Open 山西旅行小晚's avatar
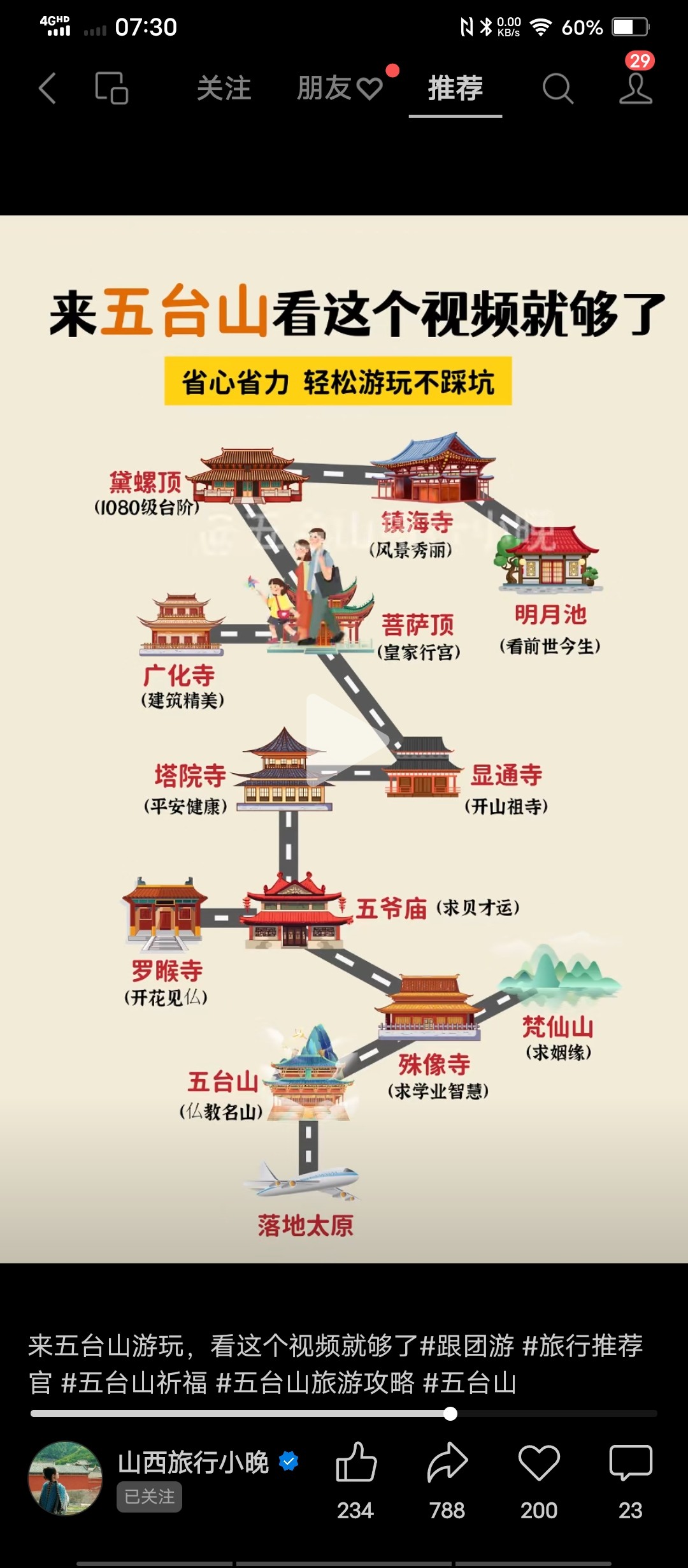Image resolution: width=688 pixels, height=1568 pixels. [x=65, y=1479]
